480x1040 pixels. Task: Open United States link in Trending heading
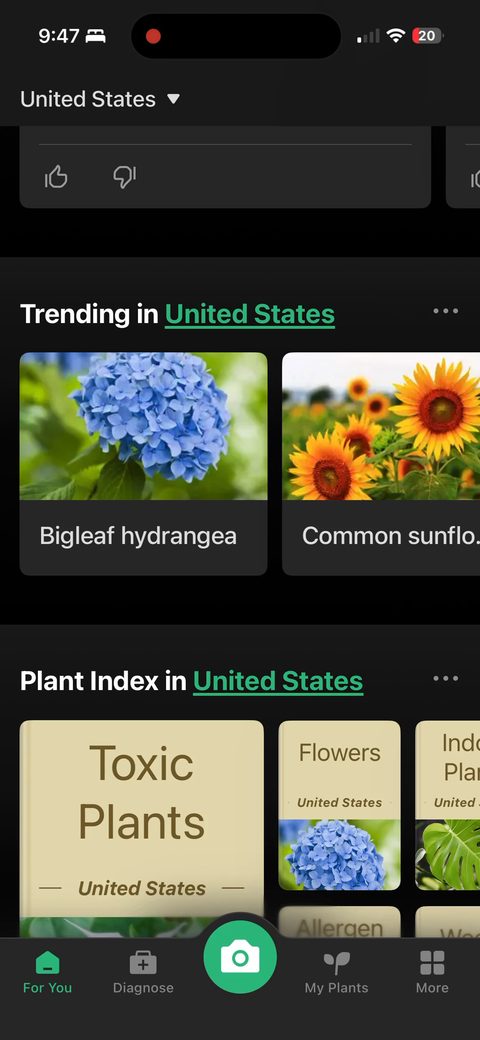coord(250,314)
